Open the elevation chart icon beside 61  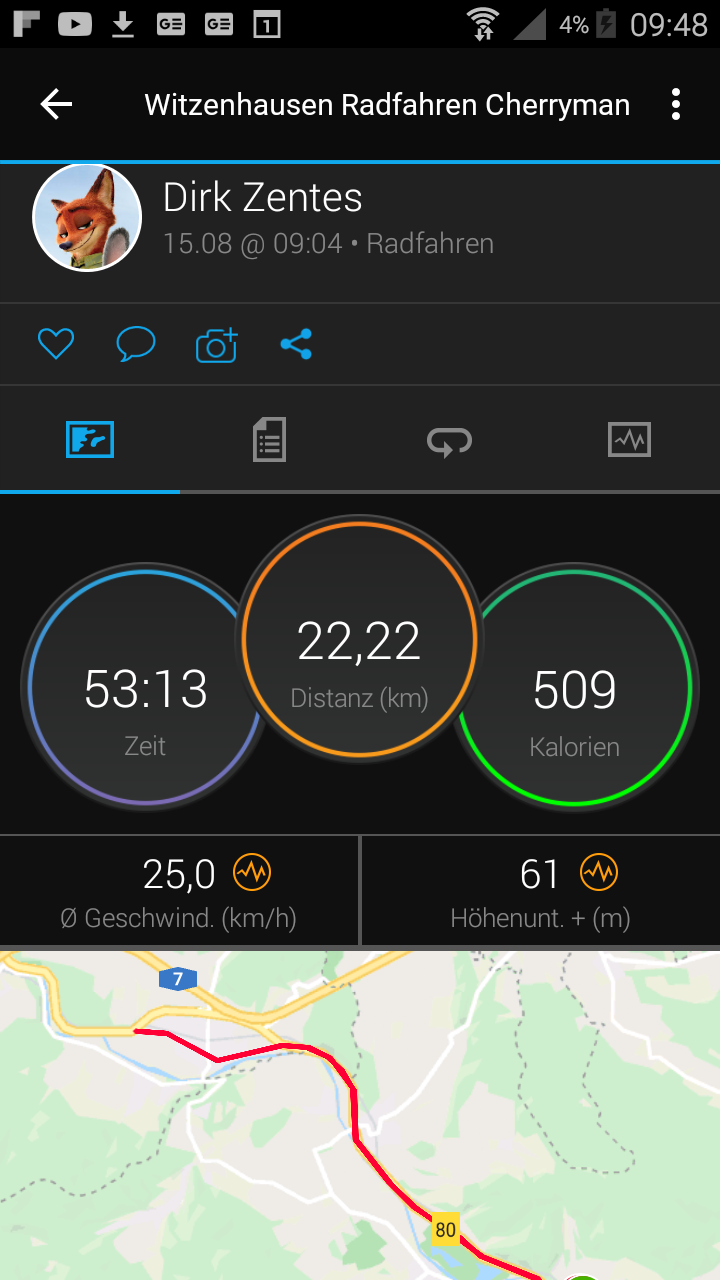point(599,873)
